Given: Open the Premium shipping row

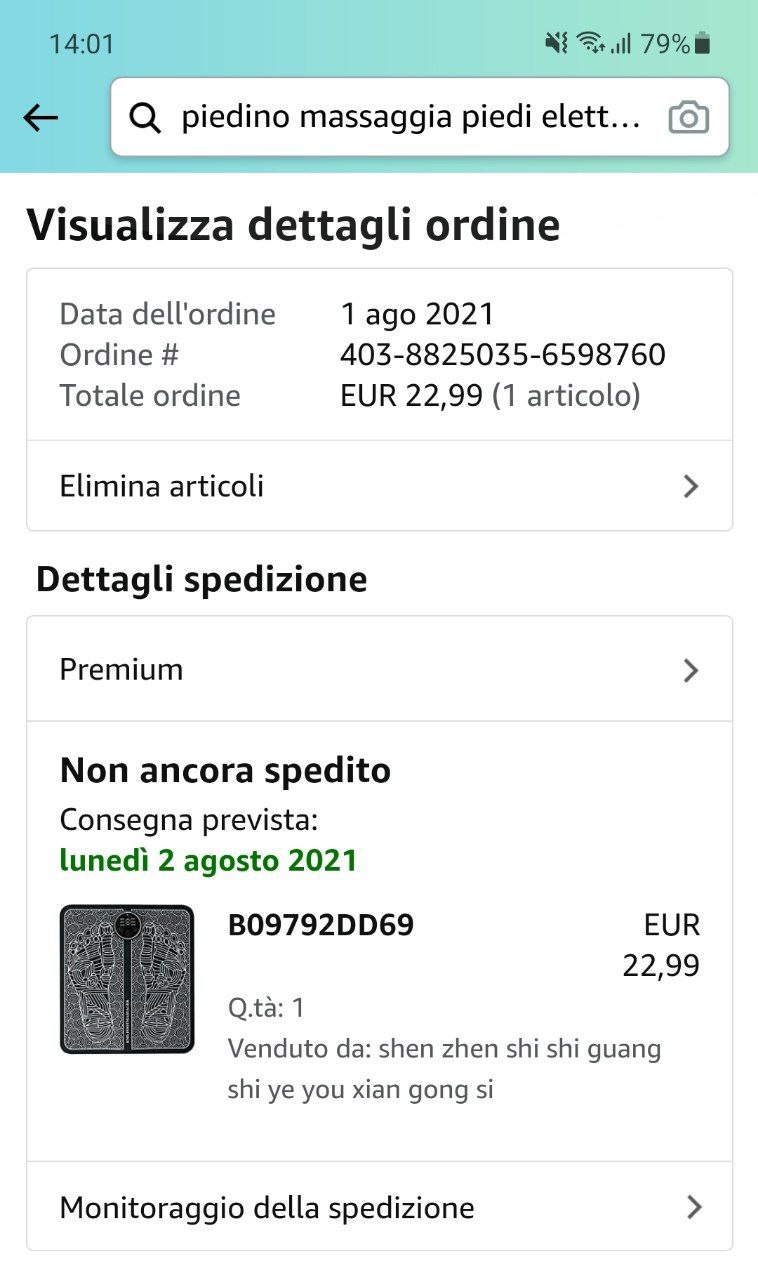Looking at the screenshot, I should coord(379,669).
